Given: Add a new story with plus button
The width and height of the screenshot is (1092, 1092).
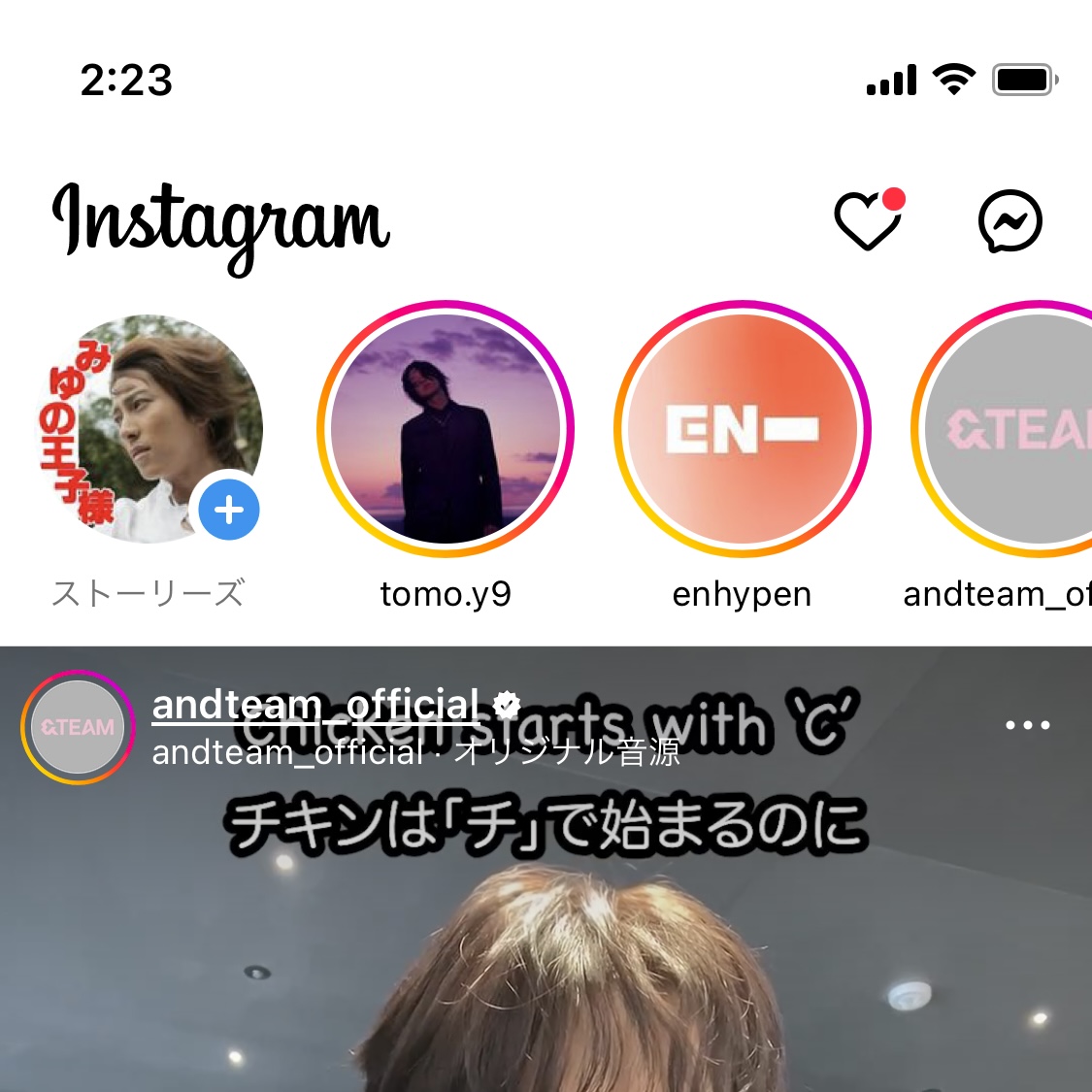Looking at the screenshot, I should [x=229, y=510].
